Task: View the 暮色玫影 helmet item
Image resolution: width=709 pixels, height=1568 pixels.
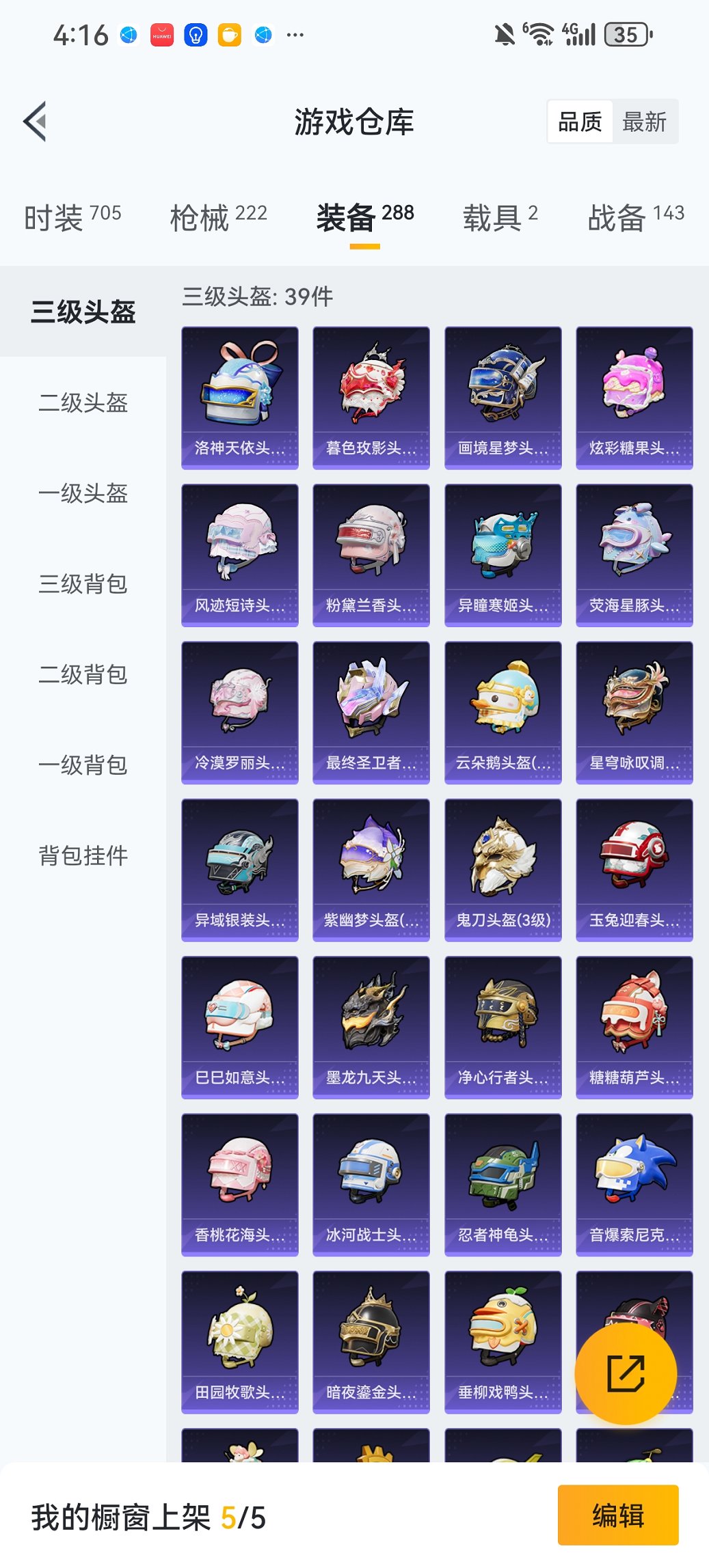Action: pos(371,398)
